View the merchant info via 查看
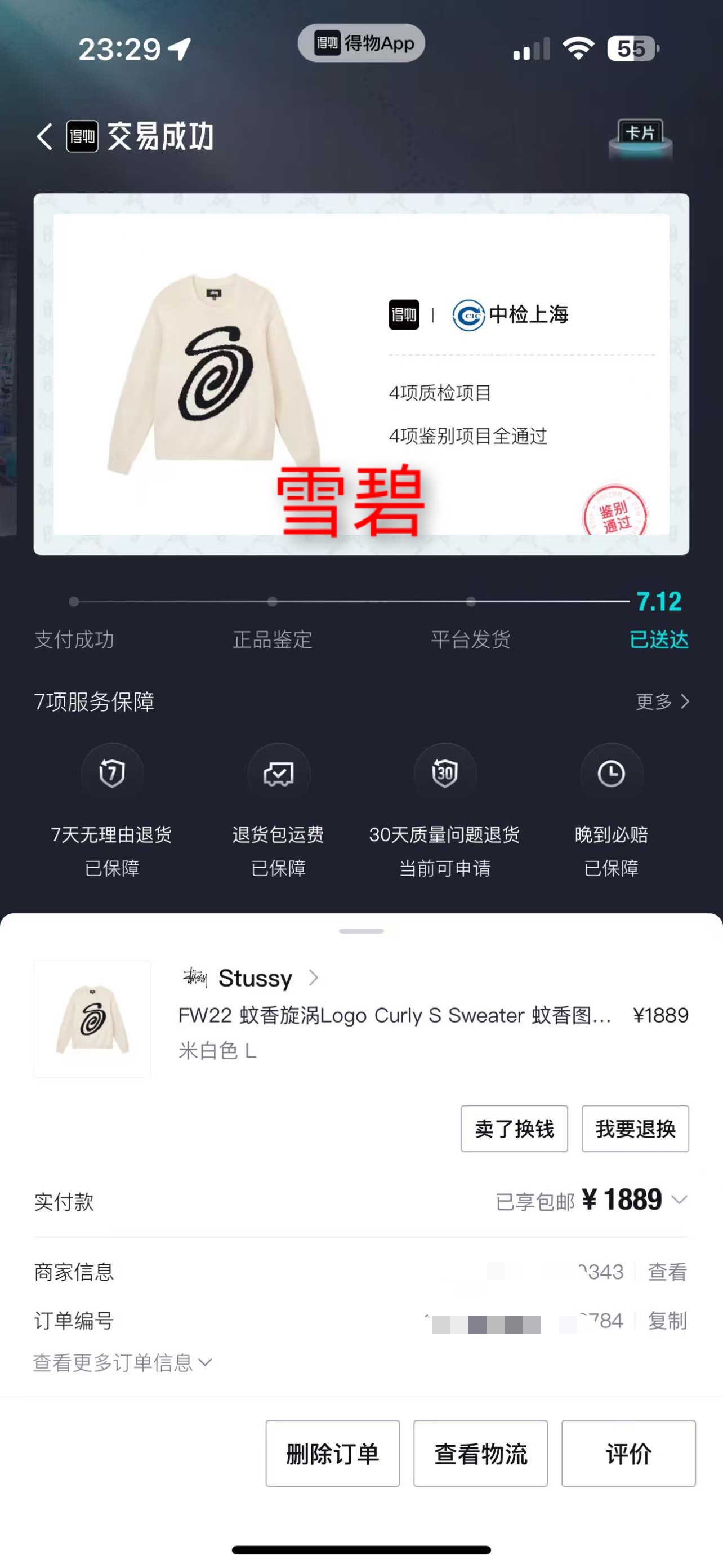The width and height of the screenshot is (723, 1568). (x=667, y=1272)
